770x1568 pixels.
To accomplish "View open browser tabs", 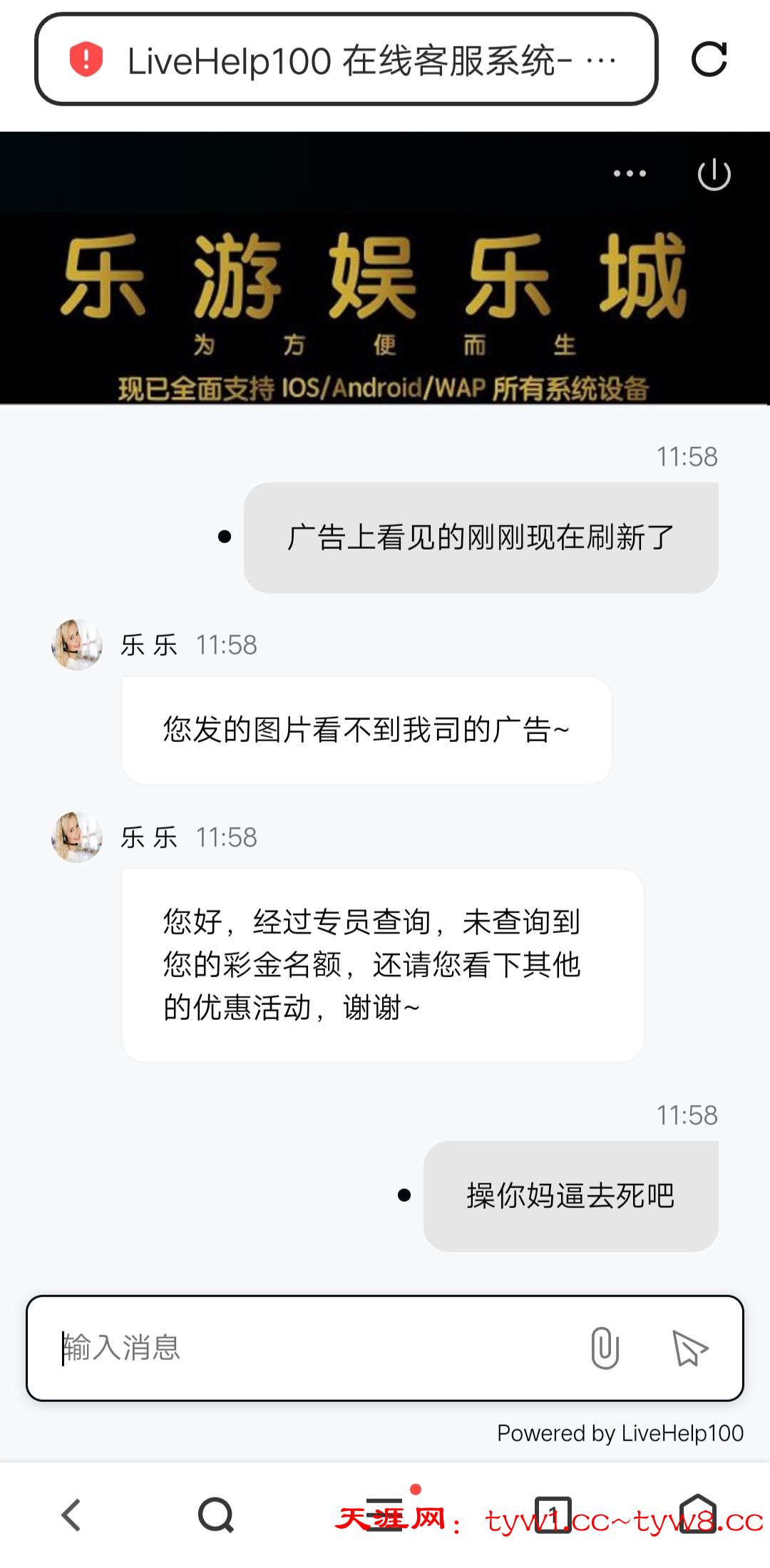I will click(x=553, y=1515).
